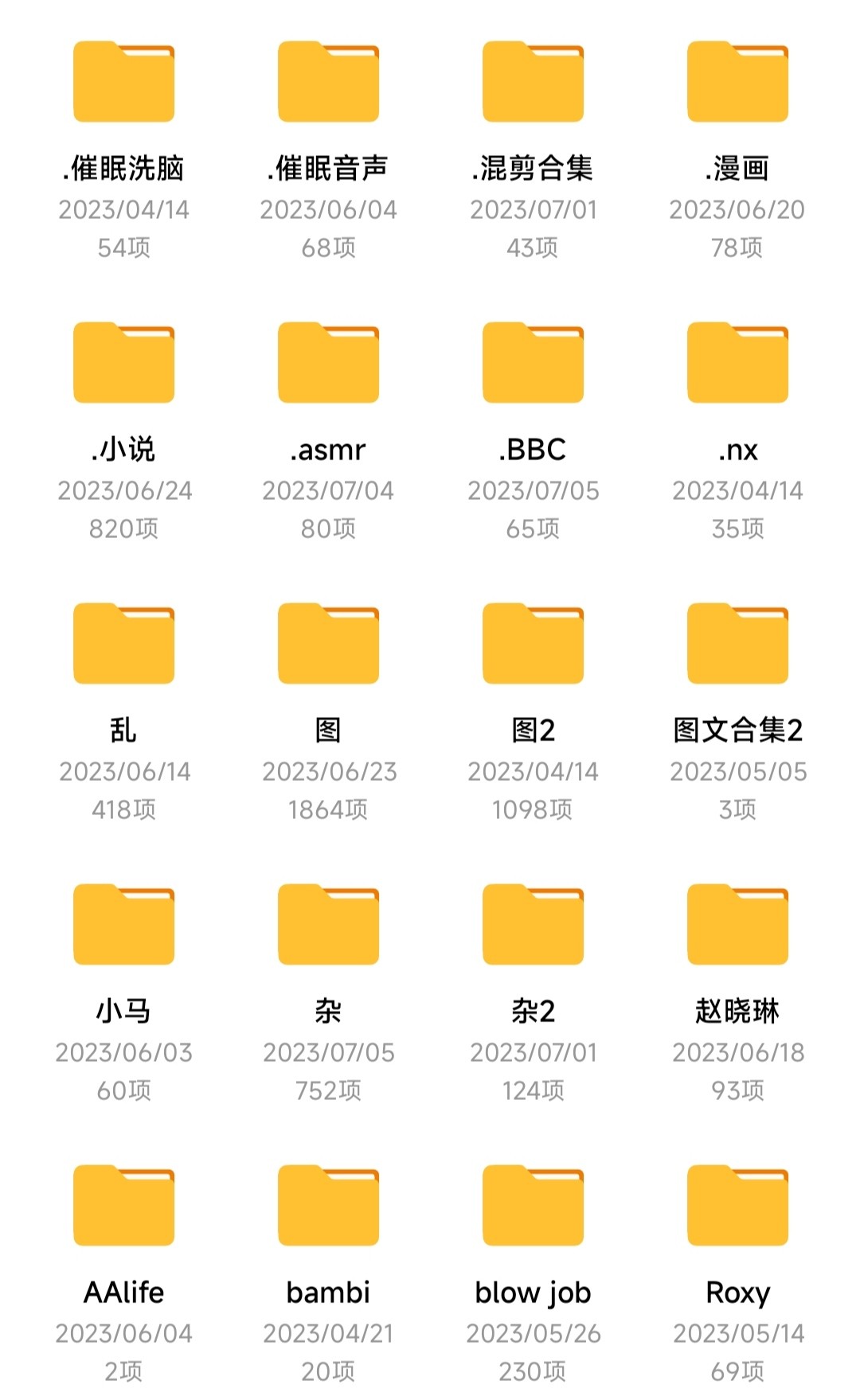
Task: Open the .漫画 folder
Action: pyautogui.click(x=737, y=82)
